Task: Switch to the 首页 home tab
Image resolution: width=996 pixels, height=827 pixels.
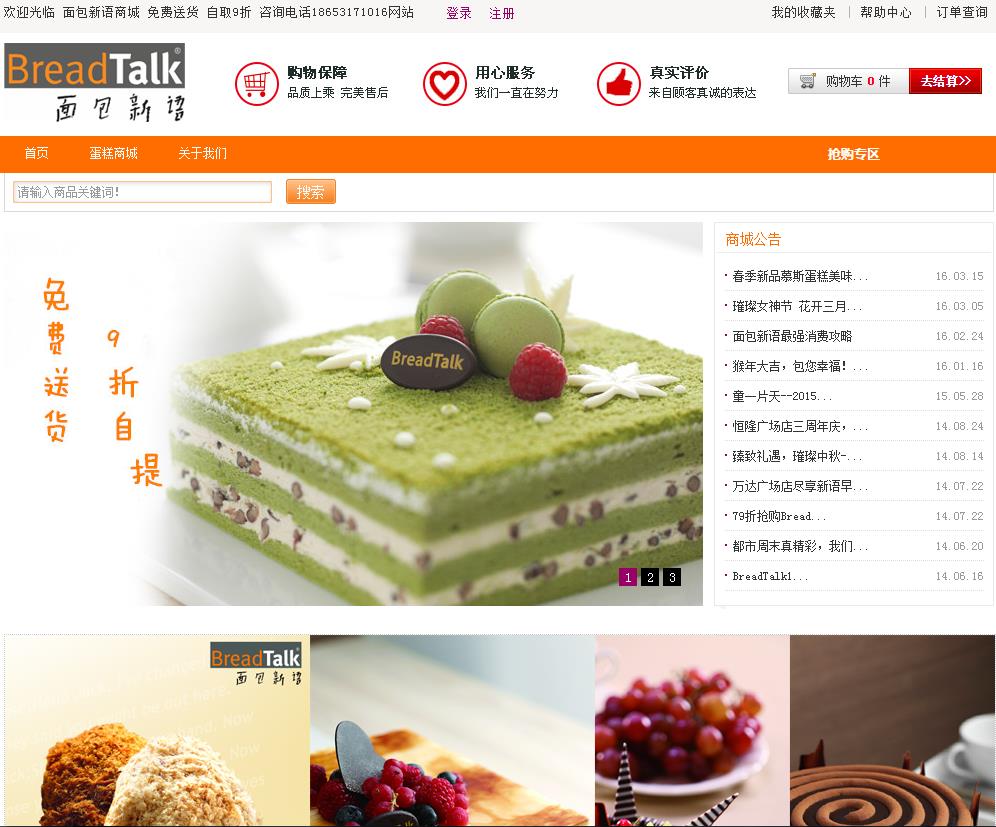Action: pyautogui.click(x=37, y=153)
